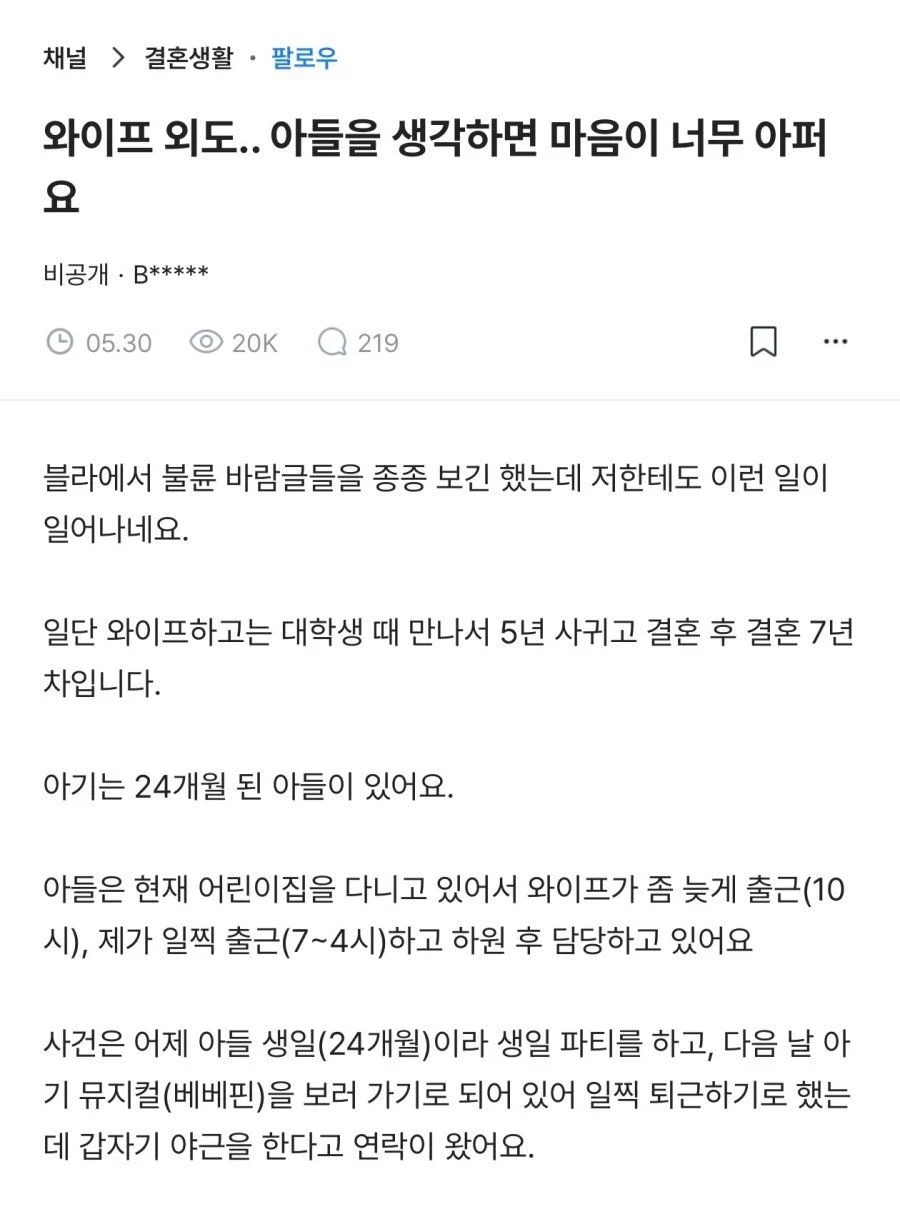The width and height of the screenshot is (900, 1209).
Task: Open comments via the 219 comment icon
Action: pyautogui.click(x=332, y=343)
